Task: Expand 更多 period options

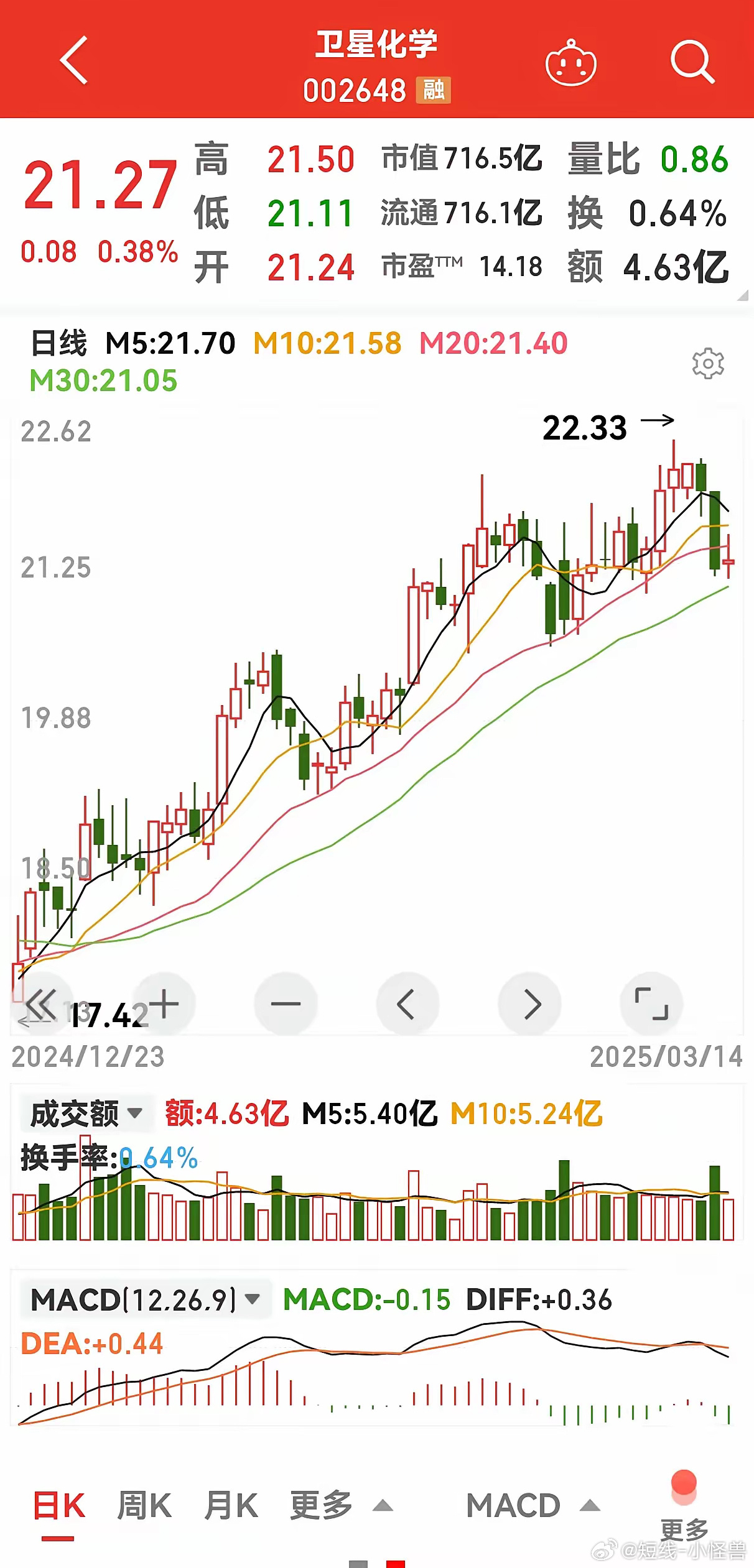Action: tap(341, 1506)
